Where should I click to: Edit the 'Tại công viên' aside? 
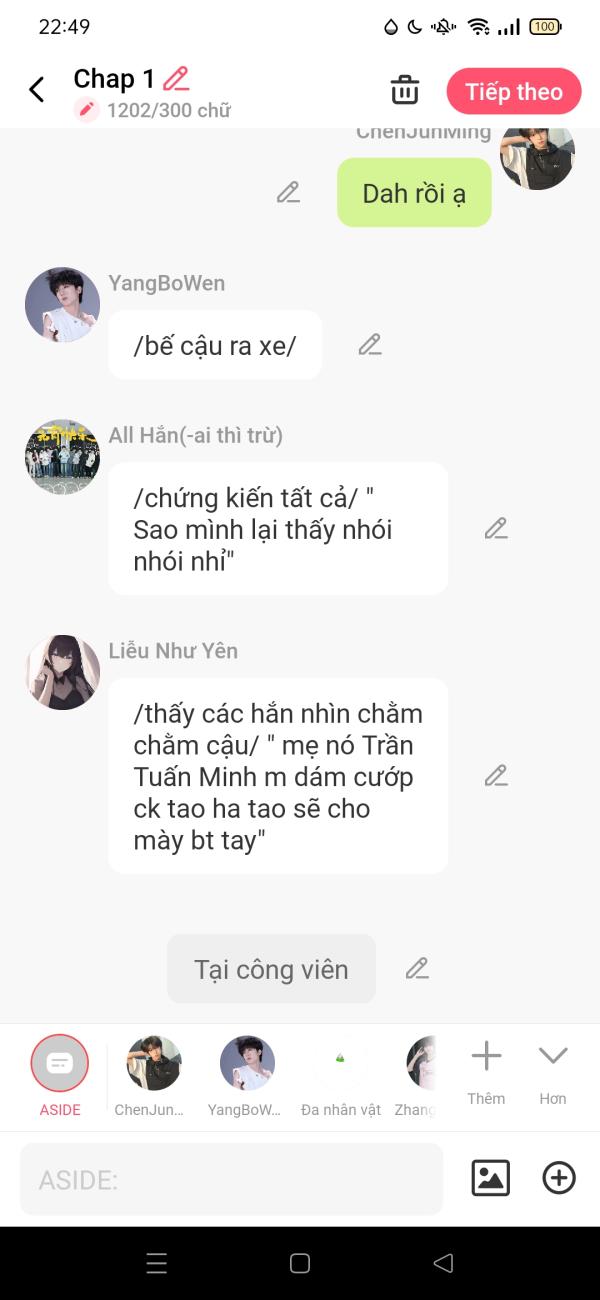(417, 968)
